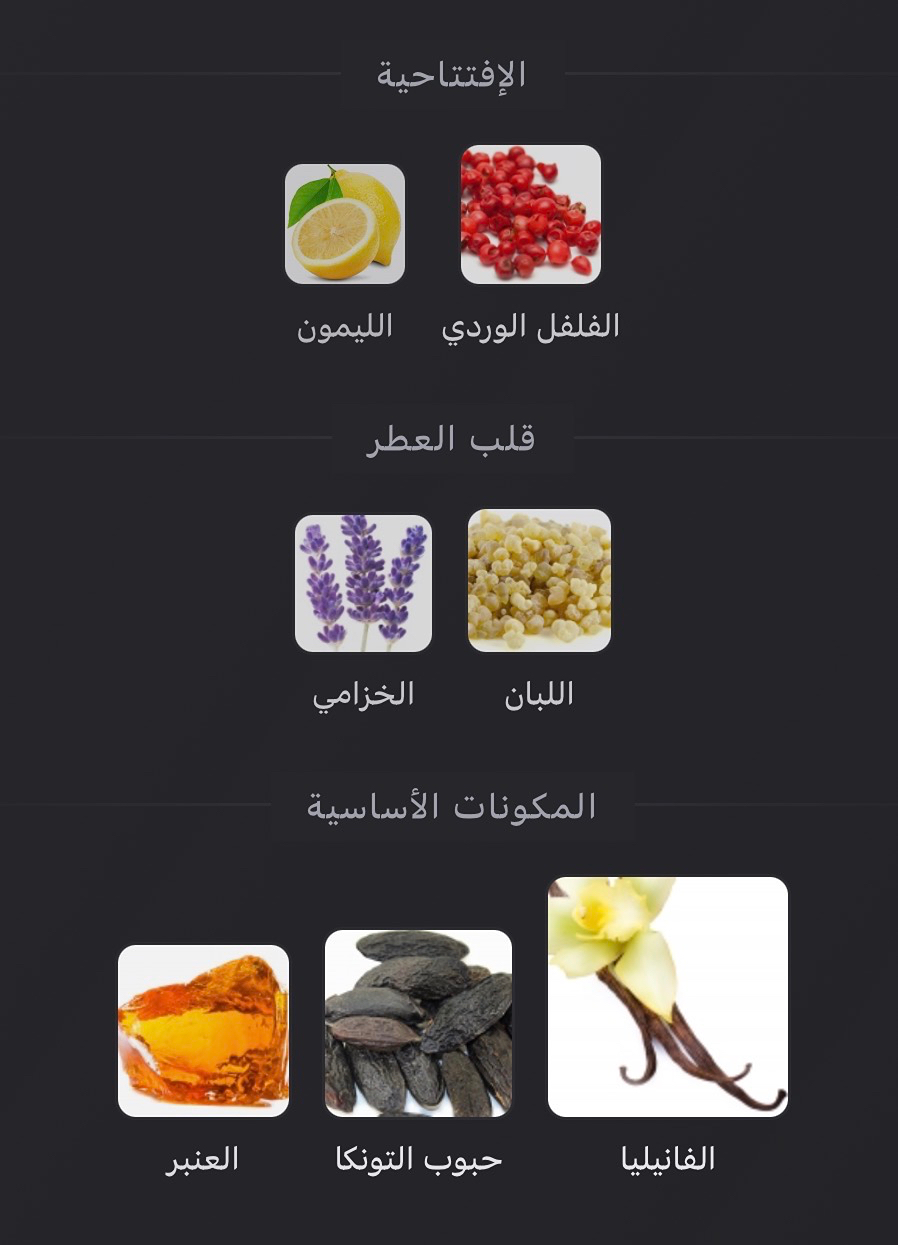The image size is (898, 1245).
Task: Select the الليمون note tile
Action: pos(345,224)
